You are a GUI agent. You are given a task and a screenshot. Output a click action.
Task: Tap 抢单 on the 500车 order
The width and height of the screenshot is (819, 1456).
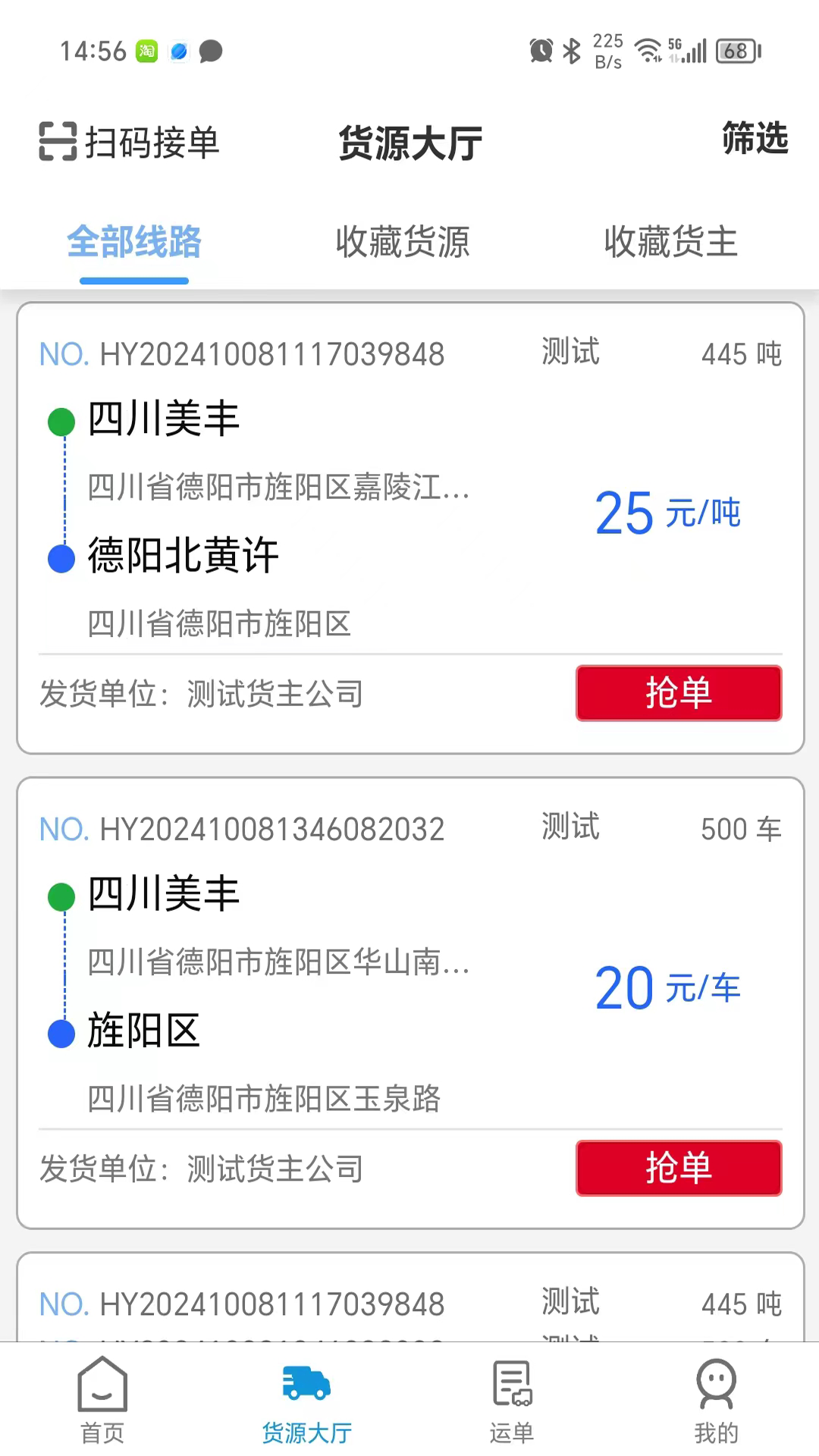pos(678,1168)
